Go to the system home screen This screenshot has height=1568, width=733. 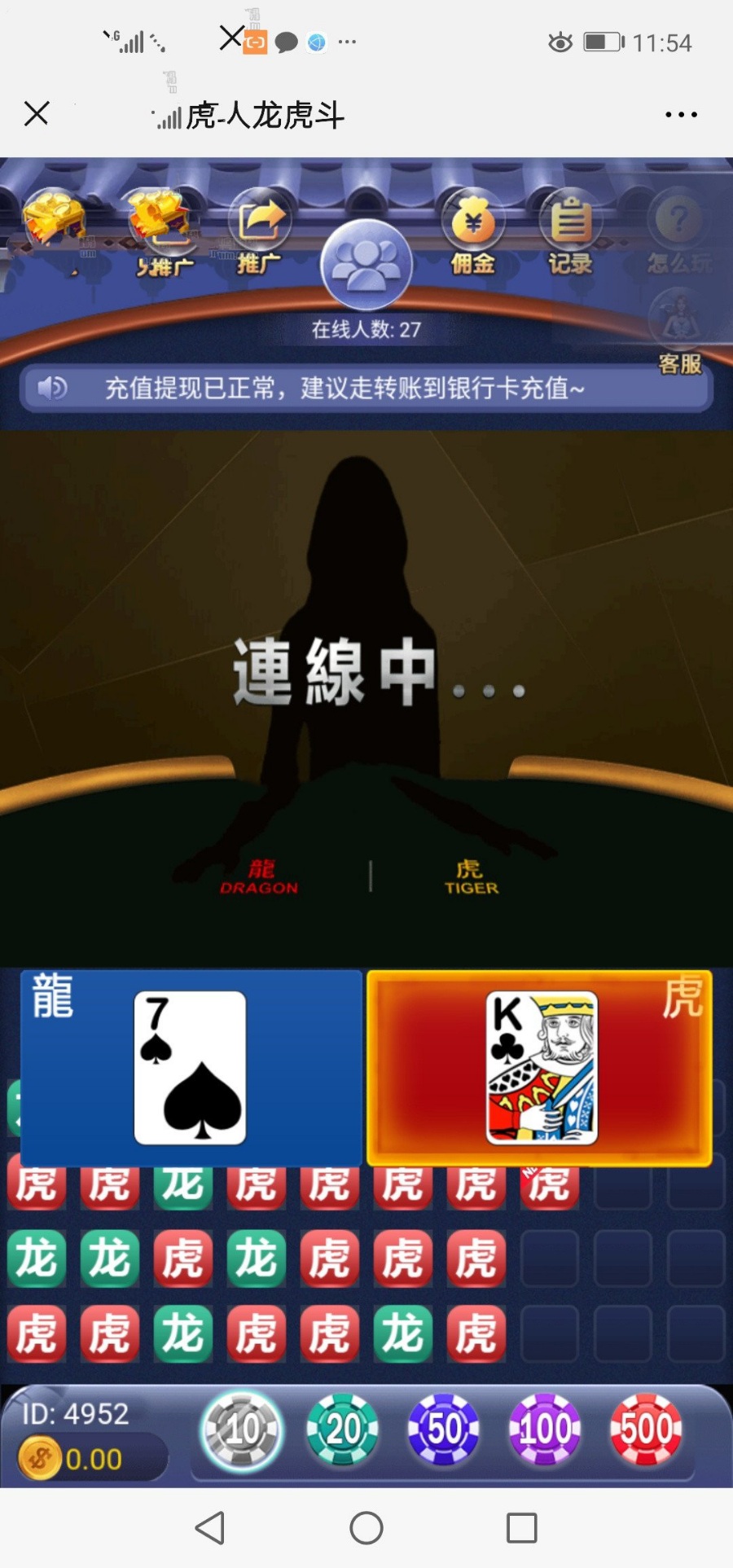click(x=366, y=1528)
